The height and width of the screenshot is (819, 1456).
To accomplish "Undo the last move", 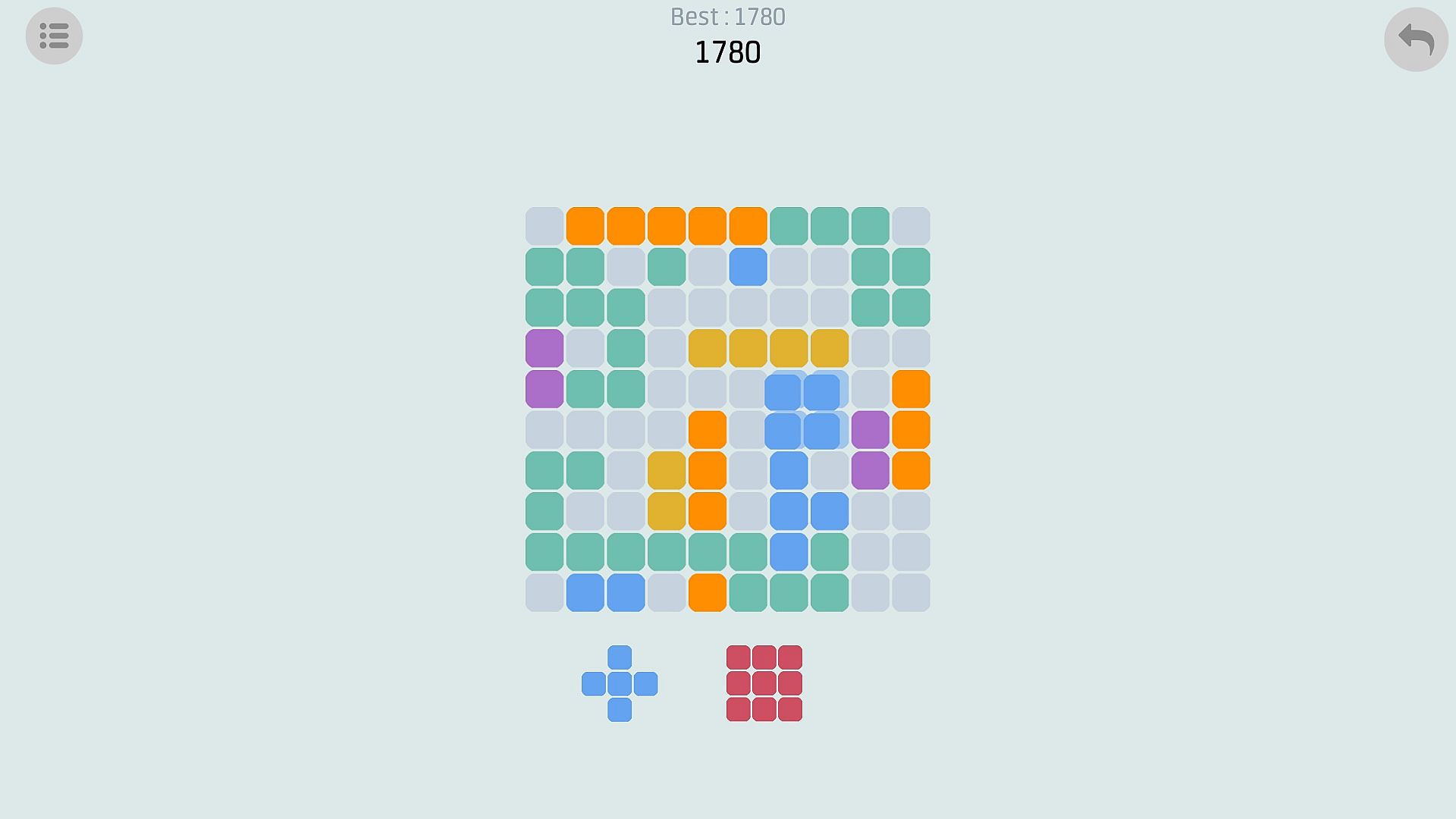I will (1416, 39).
